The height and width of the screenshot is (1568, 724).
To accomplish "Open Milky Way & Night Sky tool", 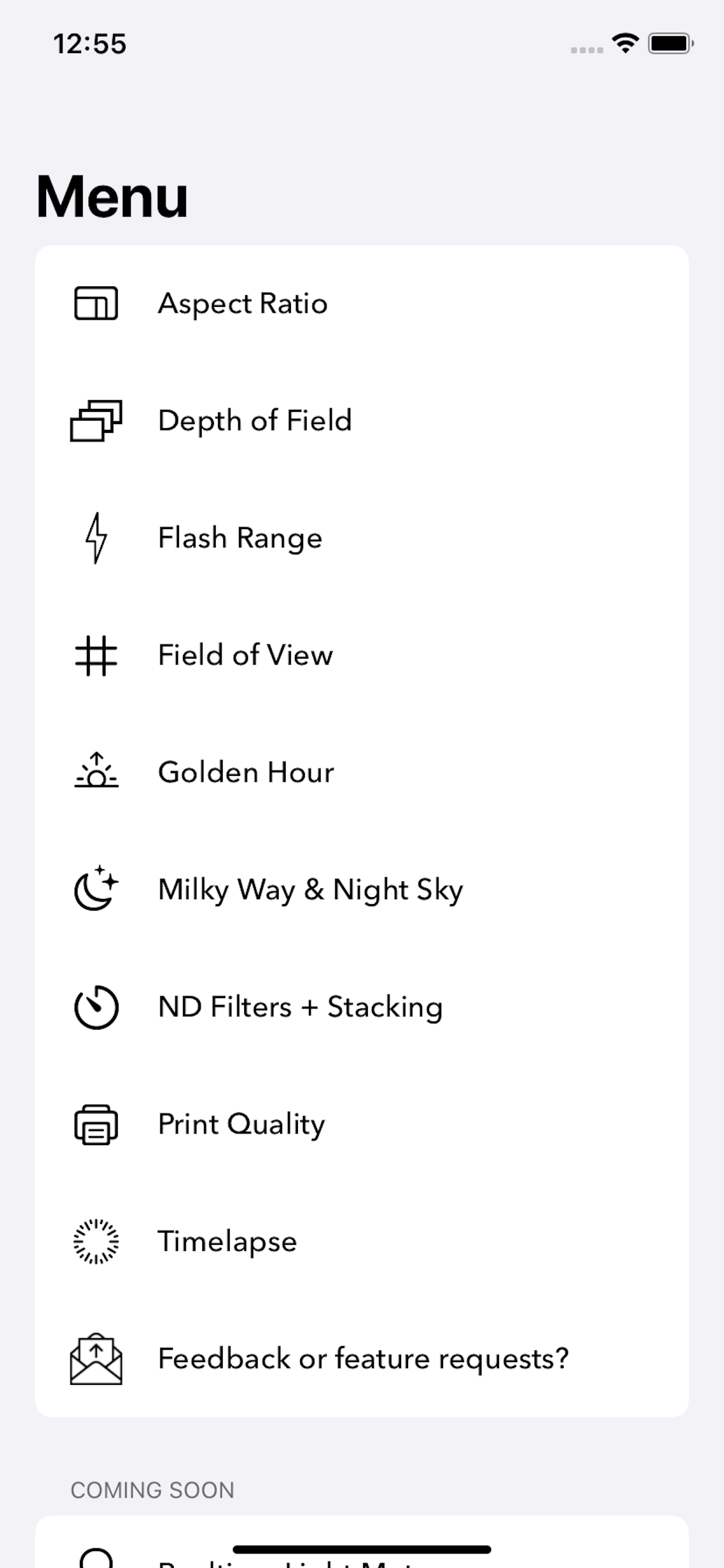I will (309, 890).
